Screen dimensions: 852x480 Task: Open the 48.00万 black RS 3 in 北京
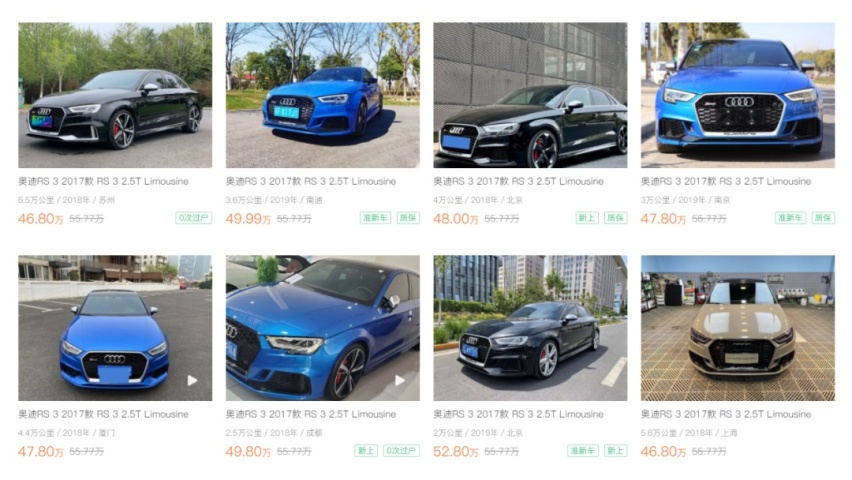(530, 95)
